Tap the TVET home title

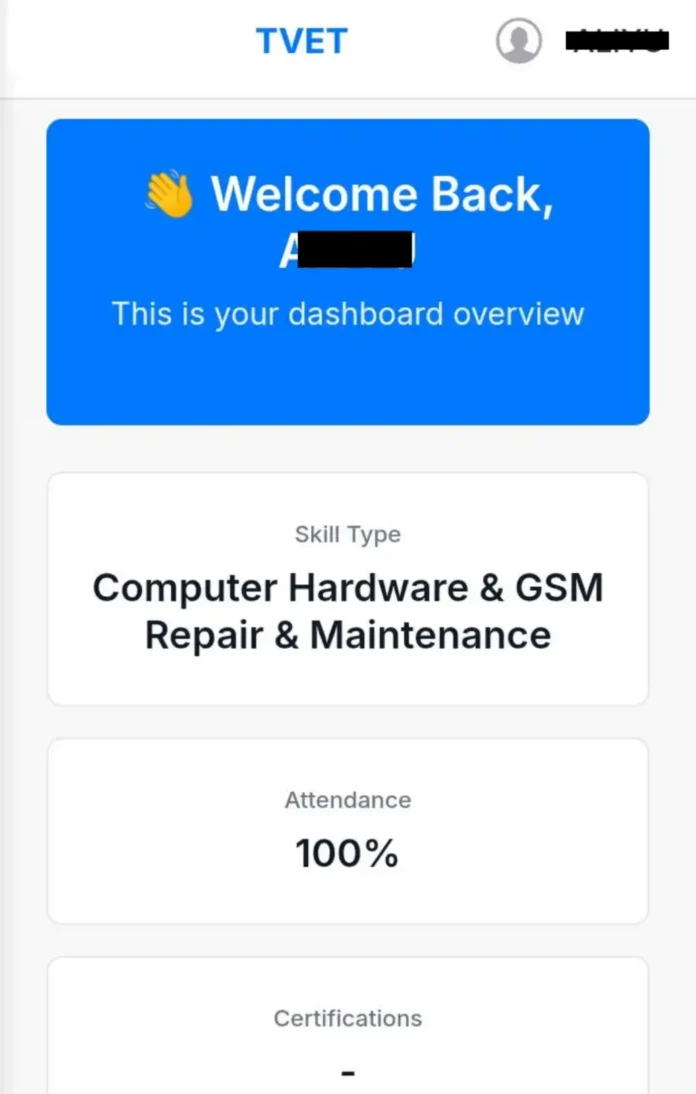[x=301, y=42]
